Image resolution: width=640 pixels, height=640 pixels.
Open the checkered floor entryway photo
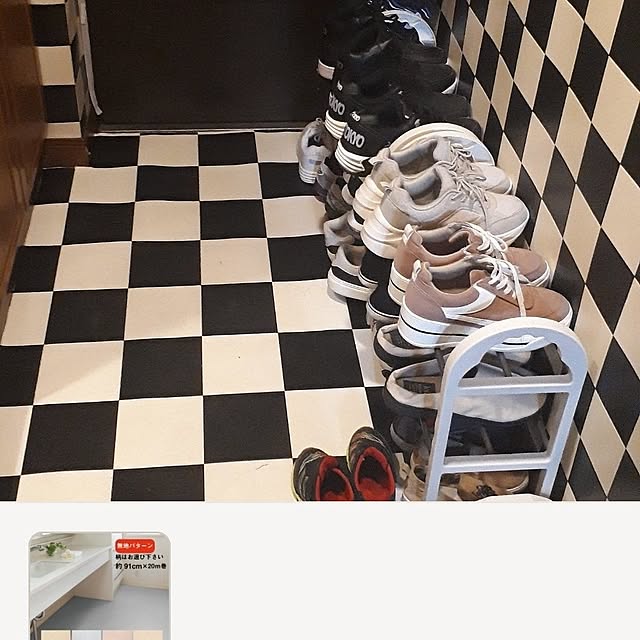click(x=320, y=250)
